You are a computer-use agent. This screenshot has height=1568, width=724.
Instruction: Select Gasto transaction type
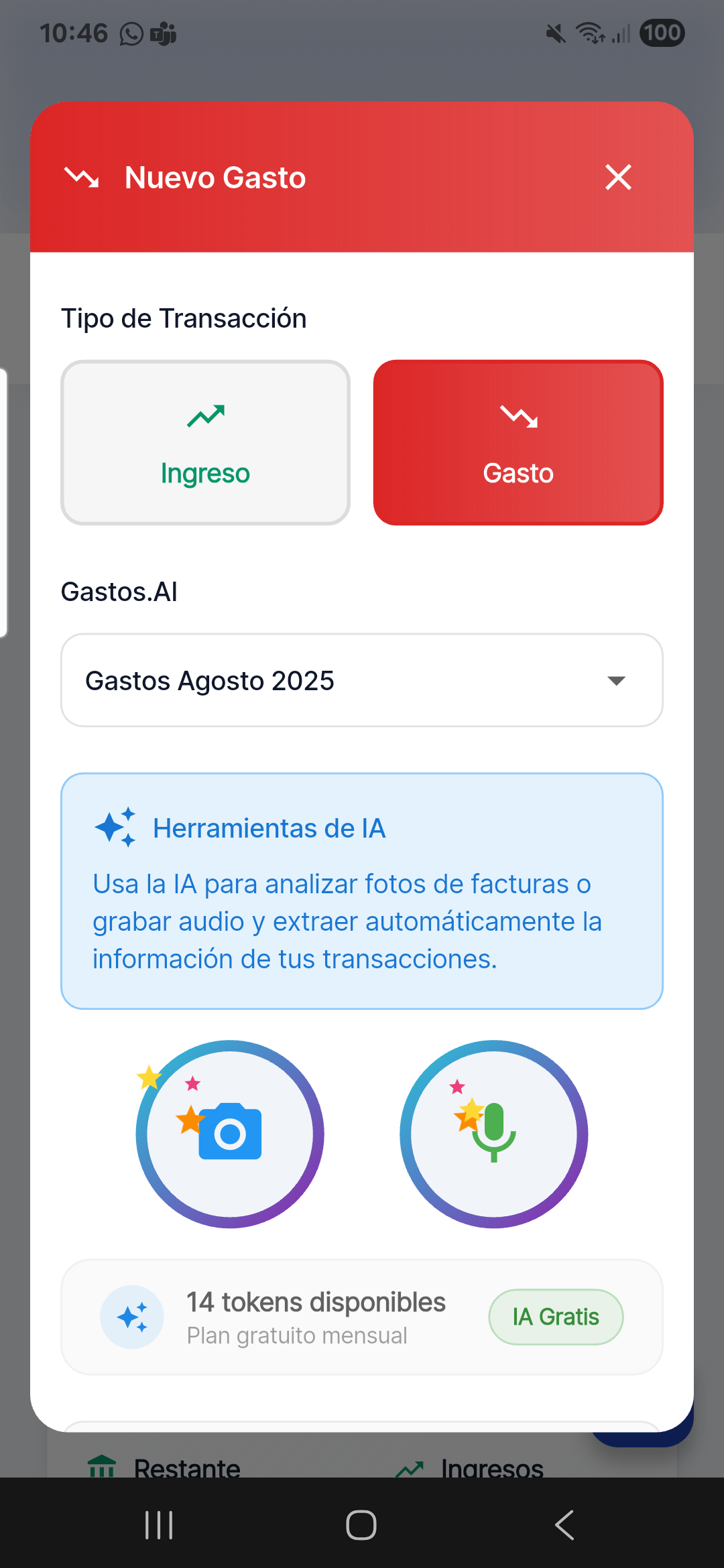(518, 443)
